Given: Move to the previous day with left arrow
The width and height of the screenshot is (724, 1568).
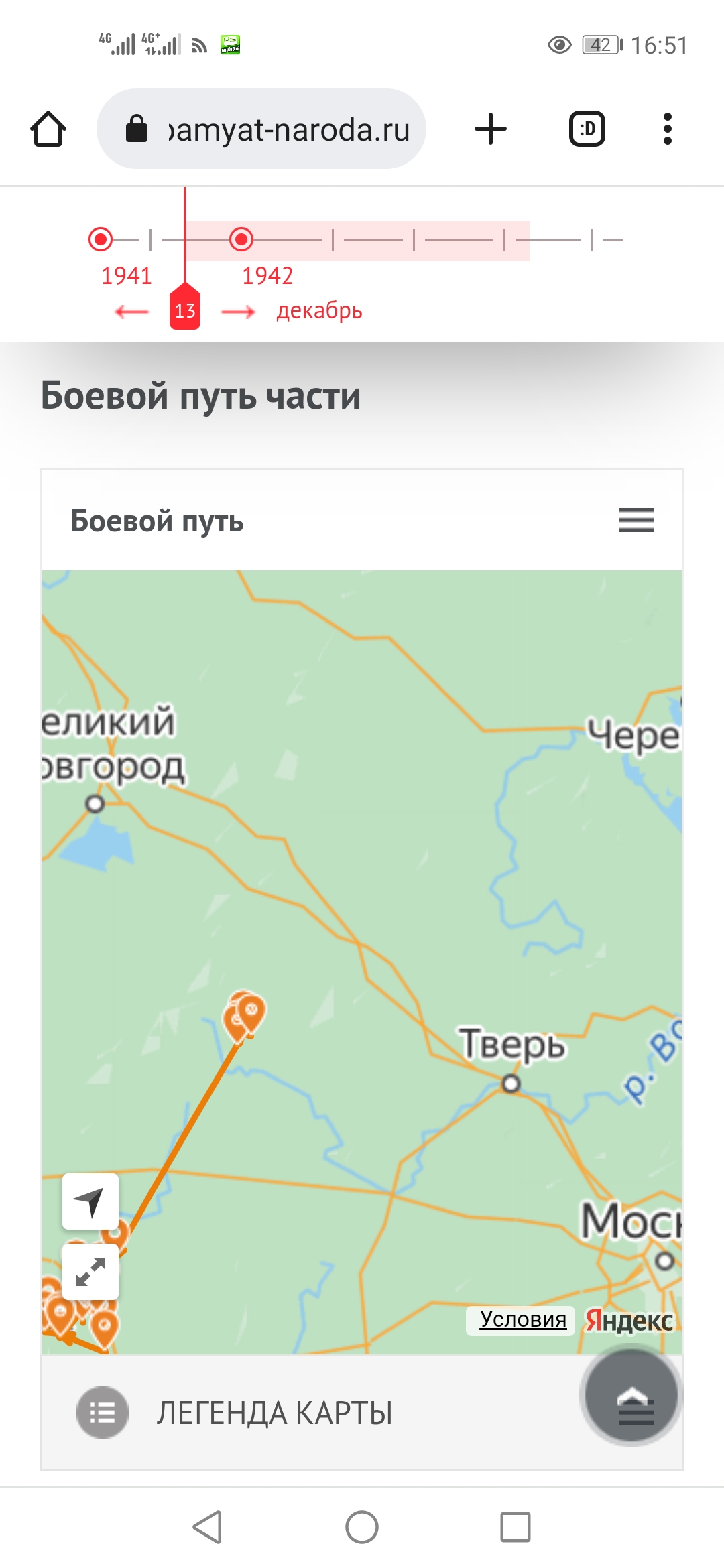Looking at the screenshot, I should pos(131,312).
